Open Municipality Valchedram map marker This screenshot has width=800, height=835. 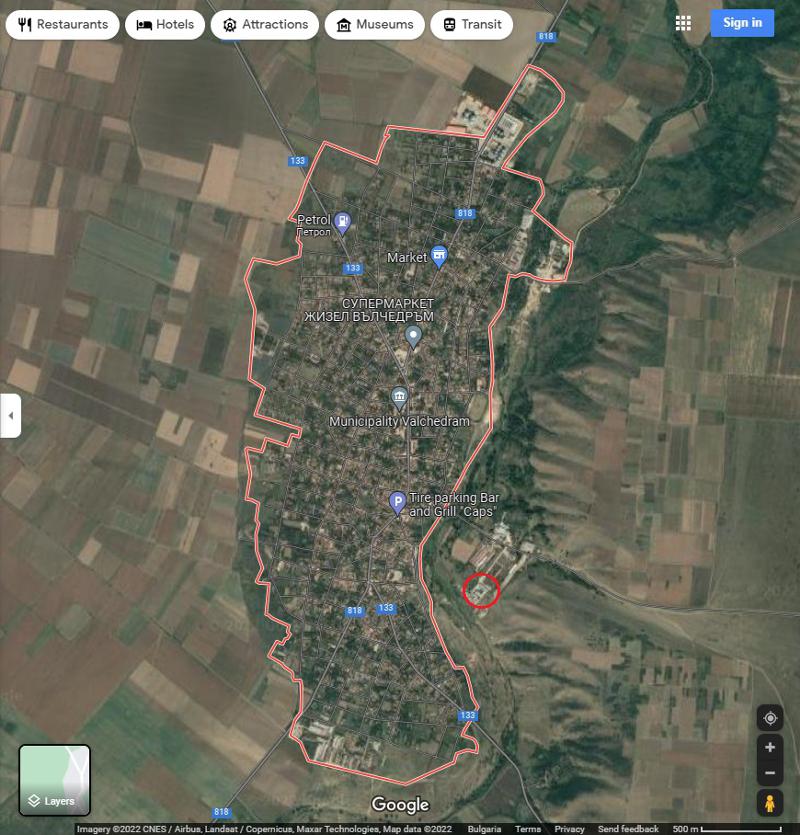click(x=399, y=398)
